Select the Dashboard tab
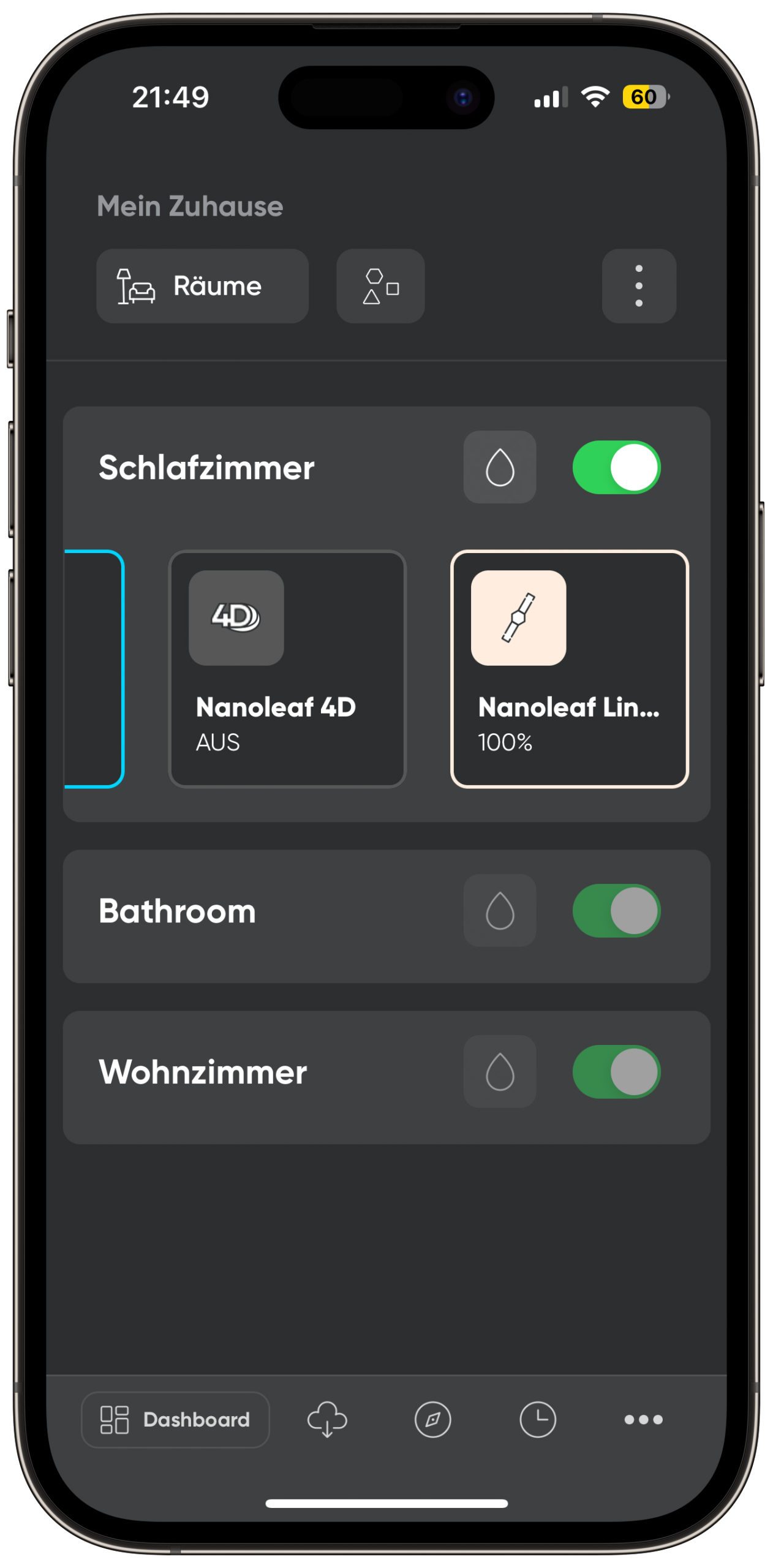The width and height of the screenshot is (773, 1568). pos(175,1419)
